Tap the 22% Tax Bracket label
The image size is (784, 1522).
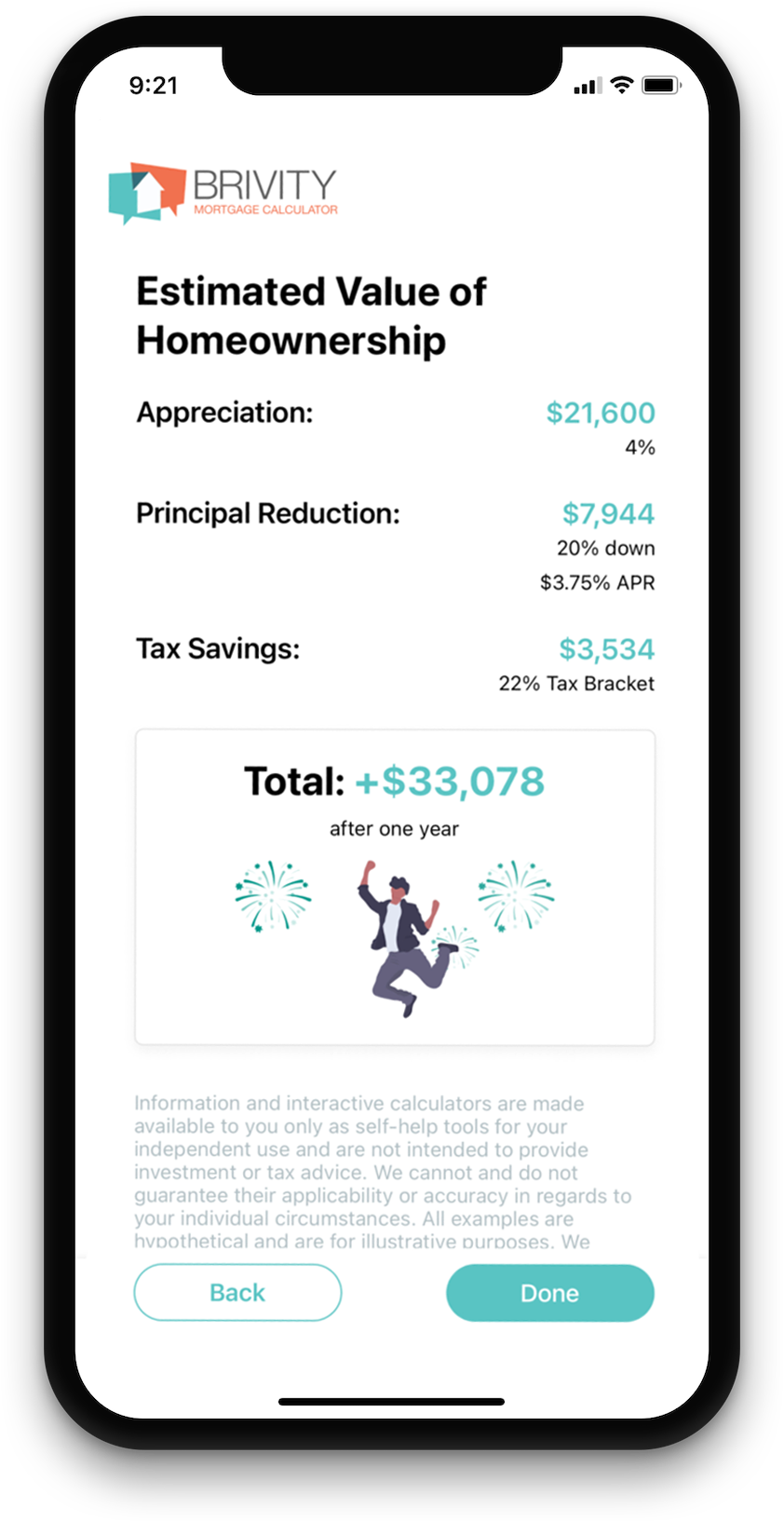coord(576,684)
